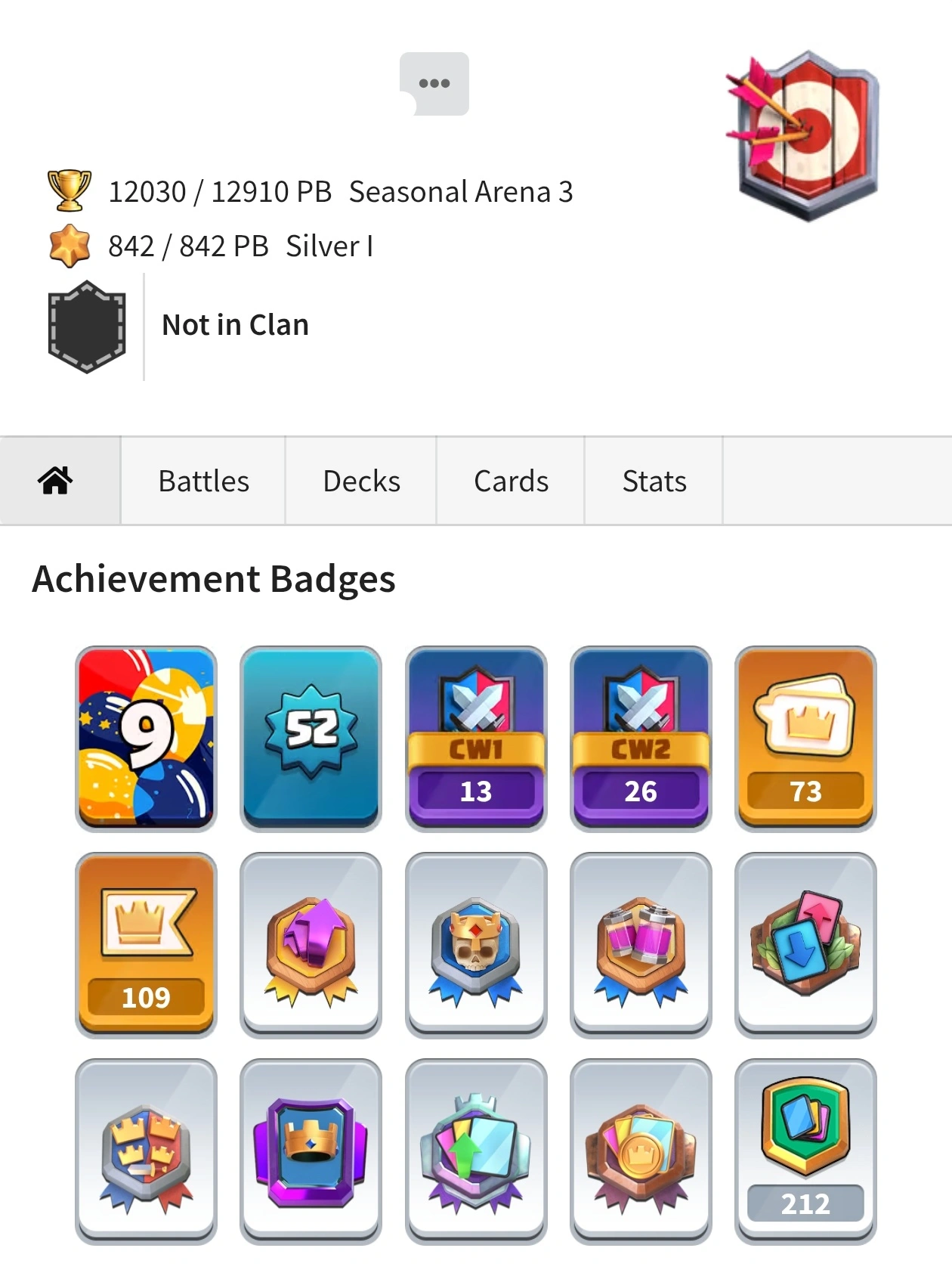
Task: Open the card collection badge showing 212
Action: [805, 1151]
